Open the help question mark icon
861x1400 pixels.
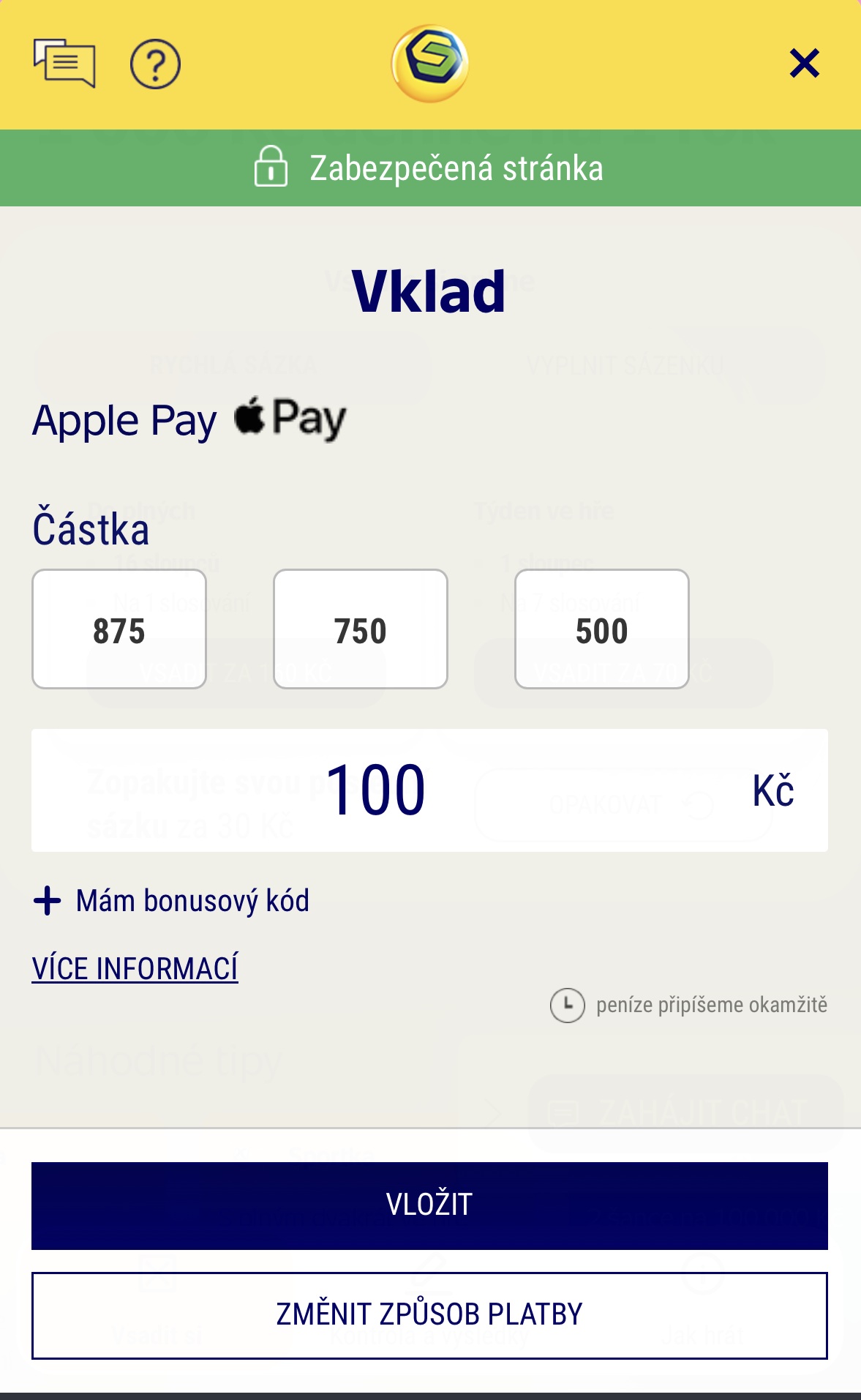coord(155,64)
